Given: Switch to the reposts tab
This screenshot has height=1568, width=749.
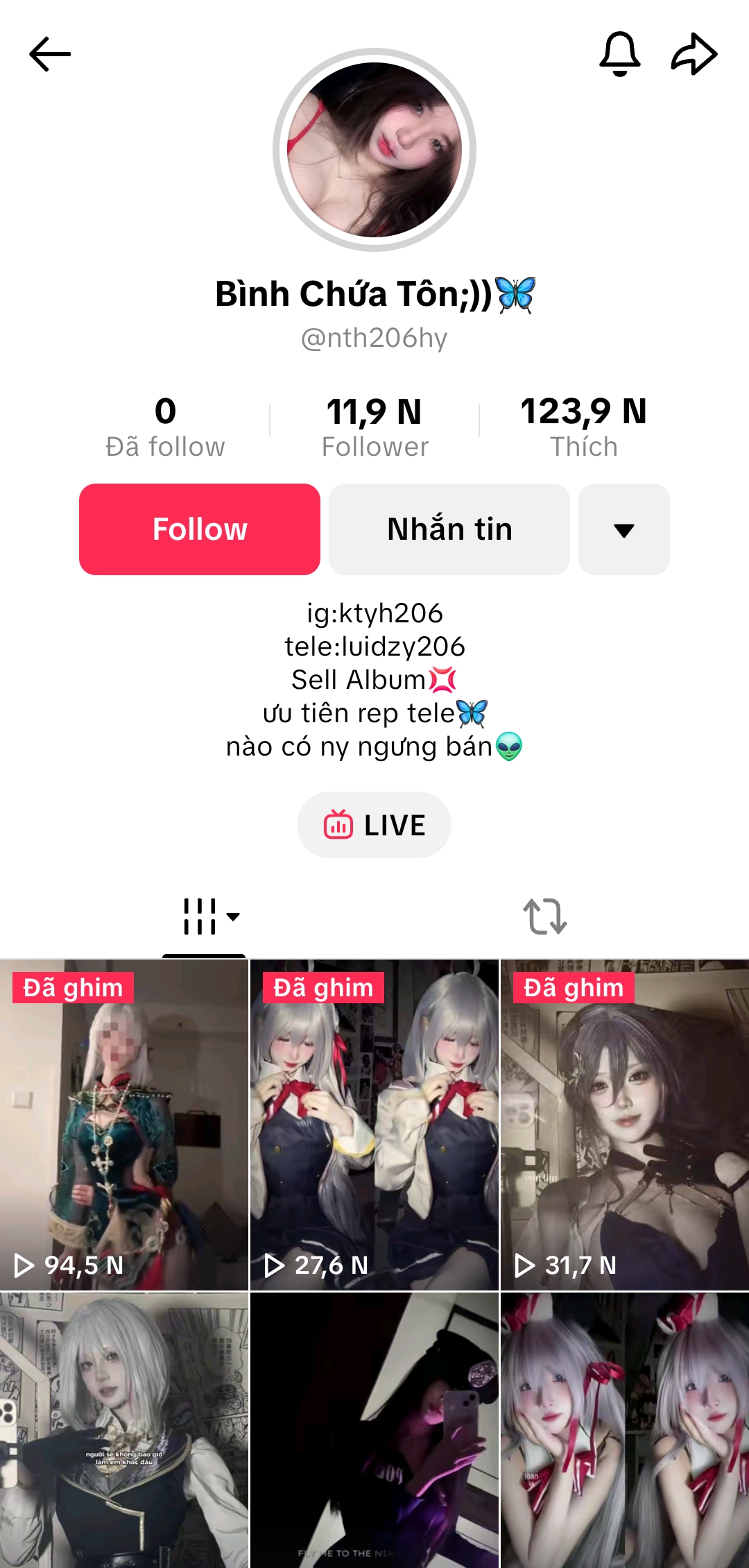Looking at the screenshot, I should point(544,917).
